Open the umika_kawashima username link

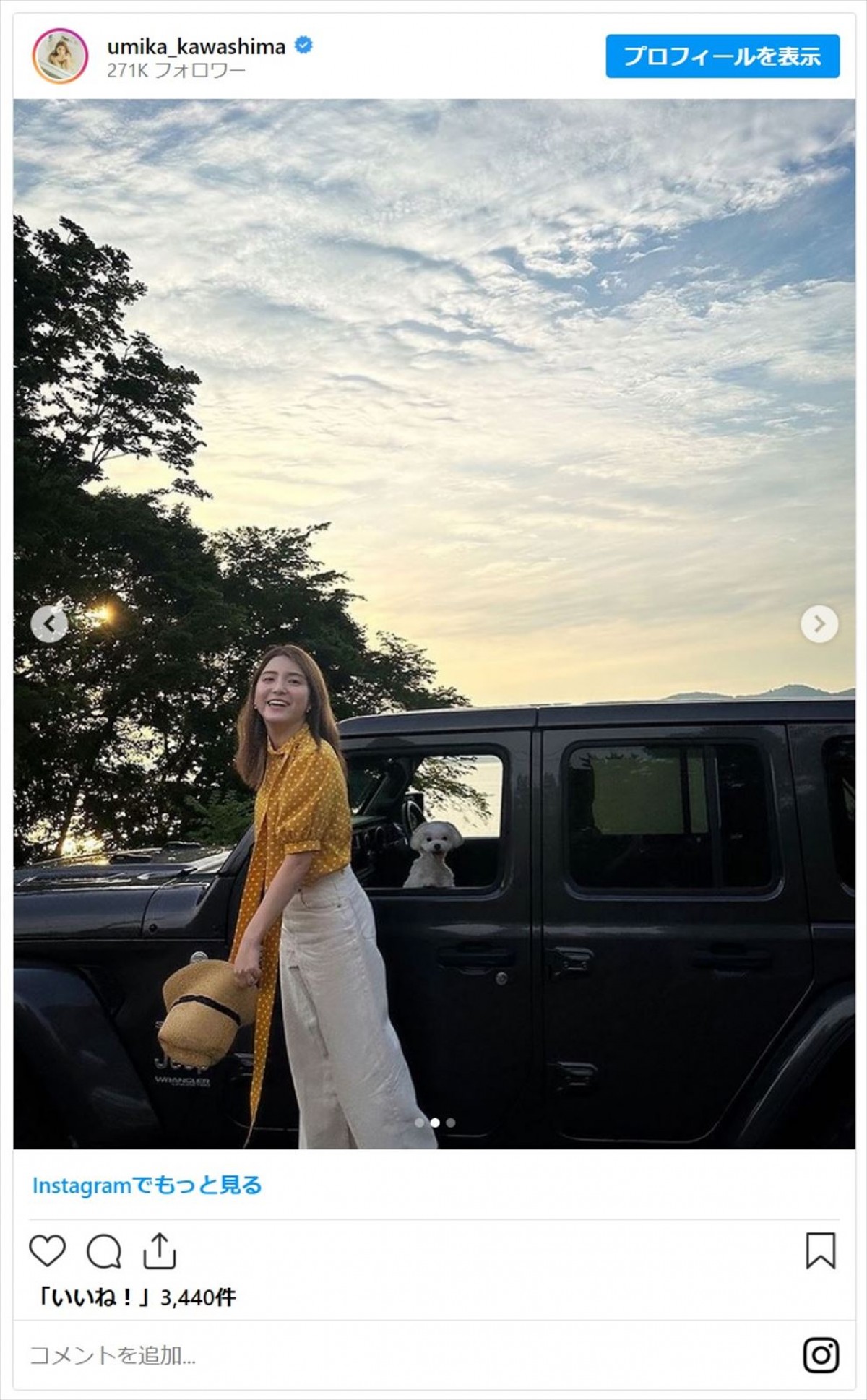click(x=197, y=46)
